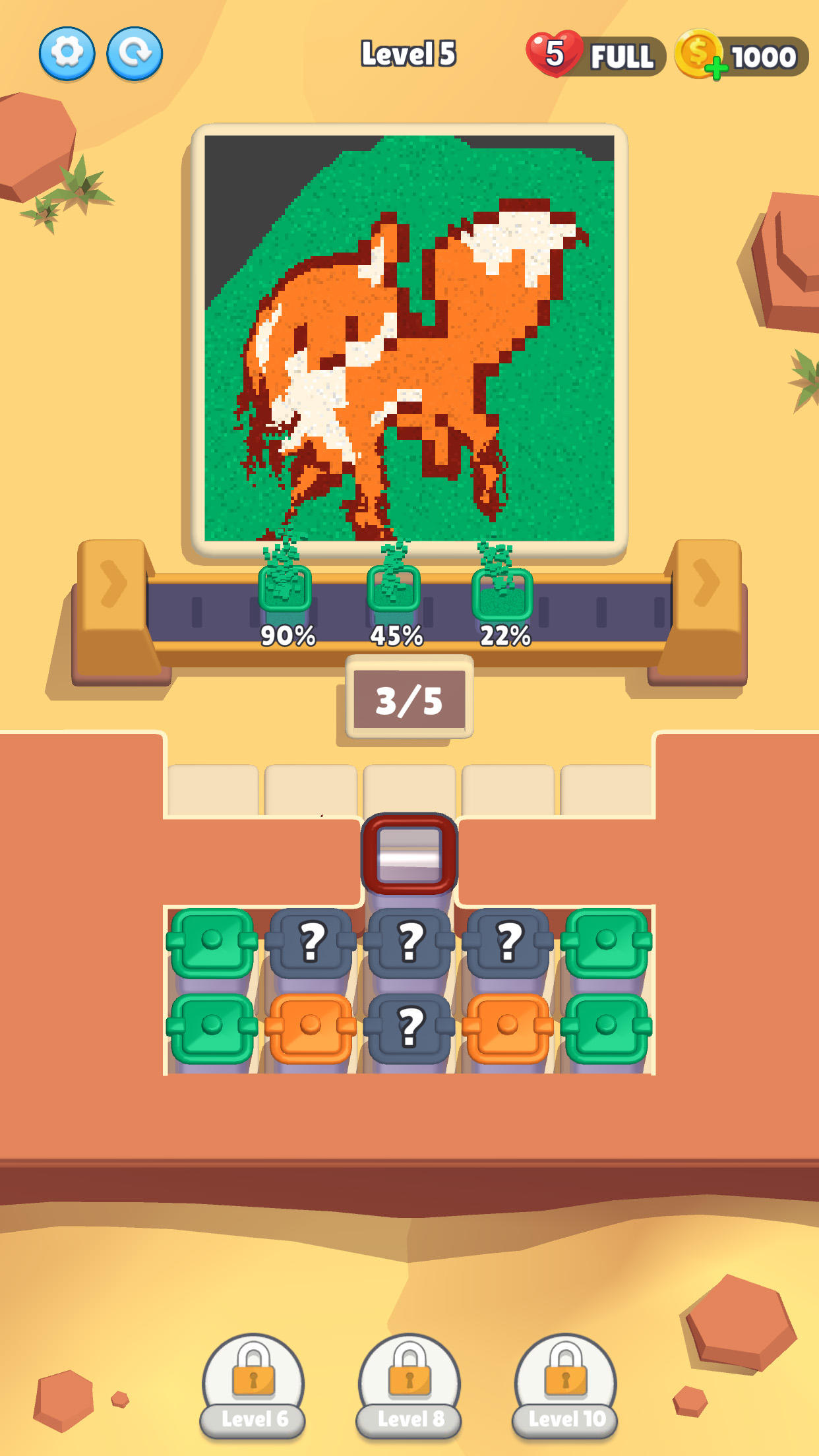819x1456 pixels.
Task: Open the settings gear
Action: coord(67,53)
